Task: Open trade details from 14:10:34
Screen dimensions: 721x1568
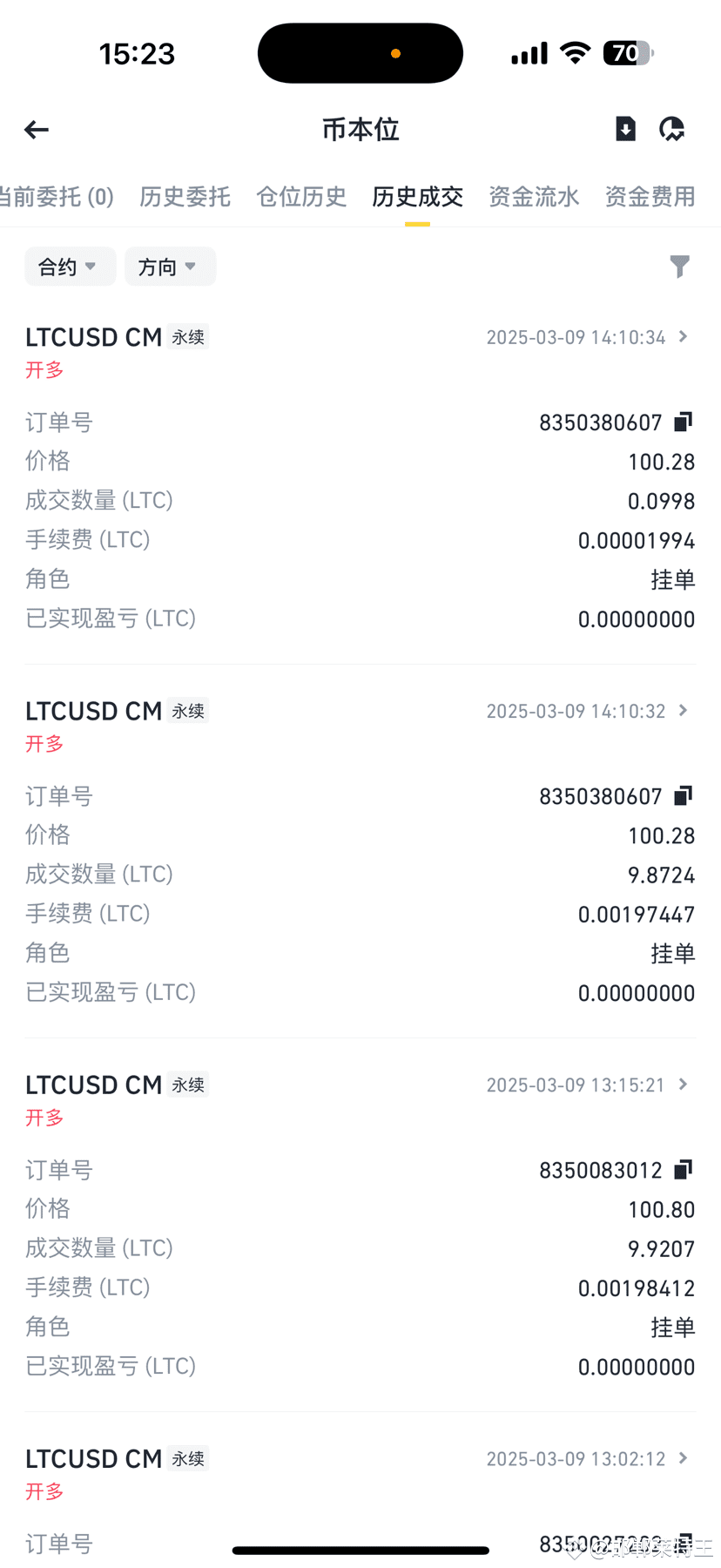Action: click(x=683, y=337)
